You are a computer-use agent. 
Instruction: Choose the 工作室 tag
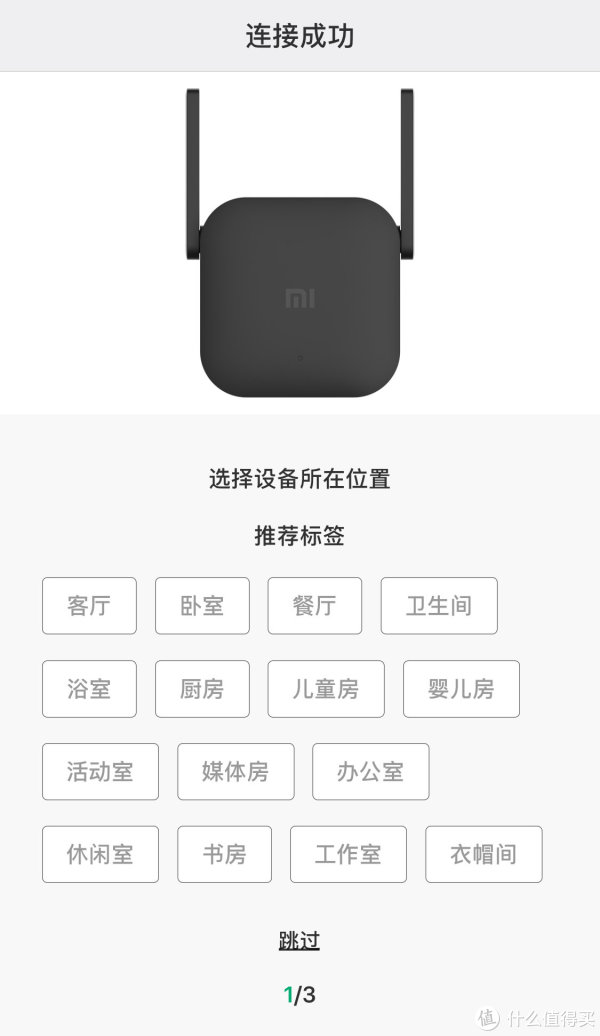[348, 854]
